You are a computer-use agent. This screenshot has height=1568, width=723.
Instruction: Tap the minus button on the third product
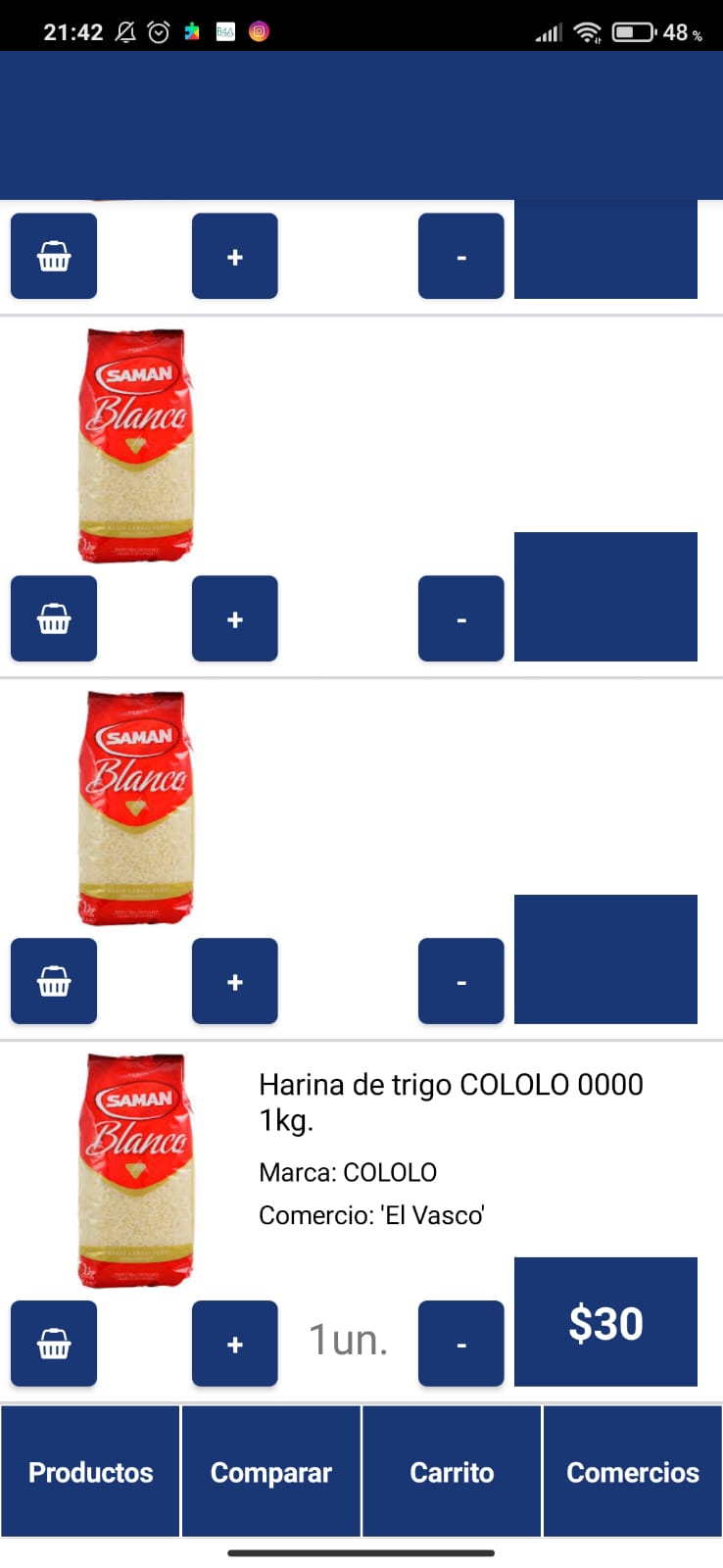click(460, 981)
